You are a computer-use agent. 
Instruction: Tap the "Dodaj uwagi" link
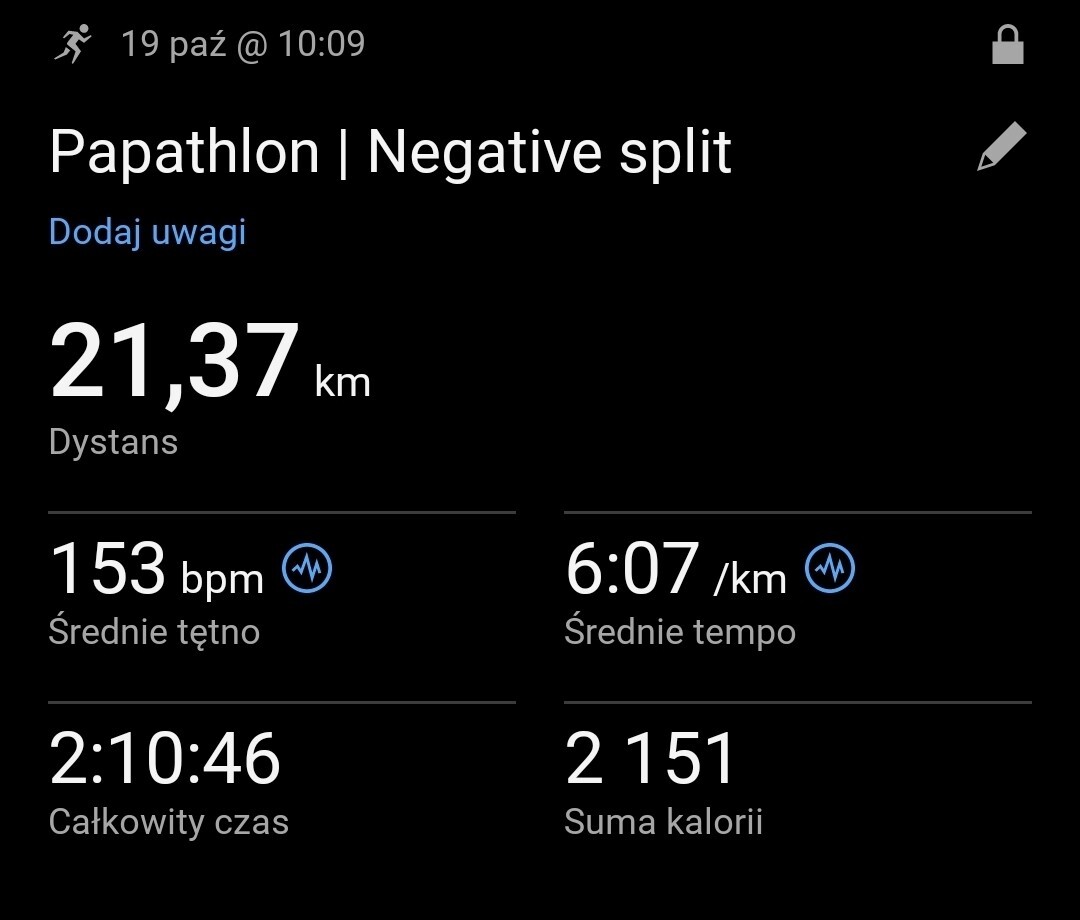pyautogui.click(x=147, y=232)
